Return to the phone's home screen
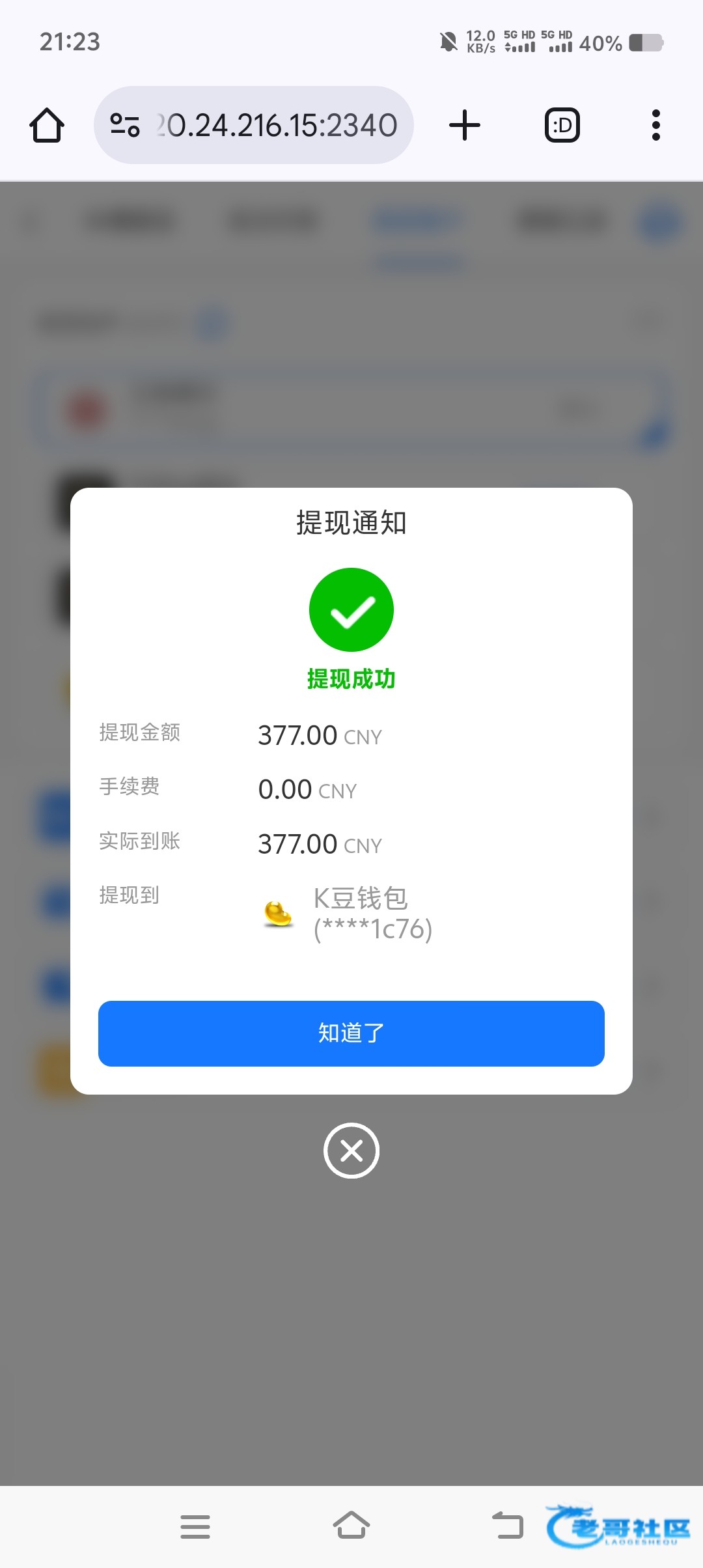 [x=351, y=1525]
